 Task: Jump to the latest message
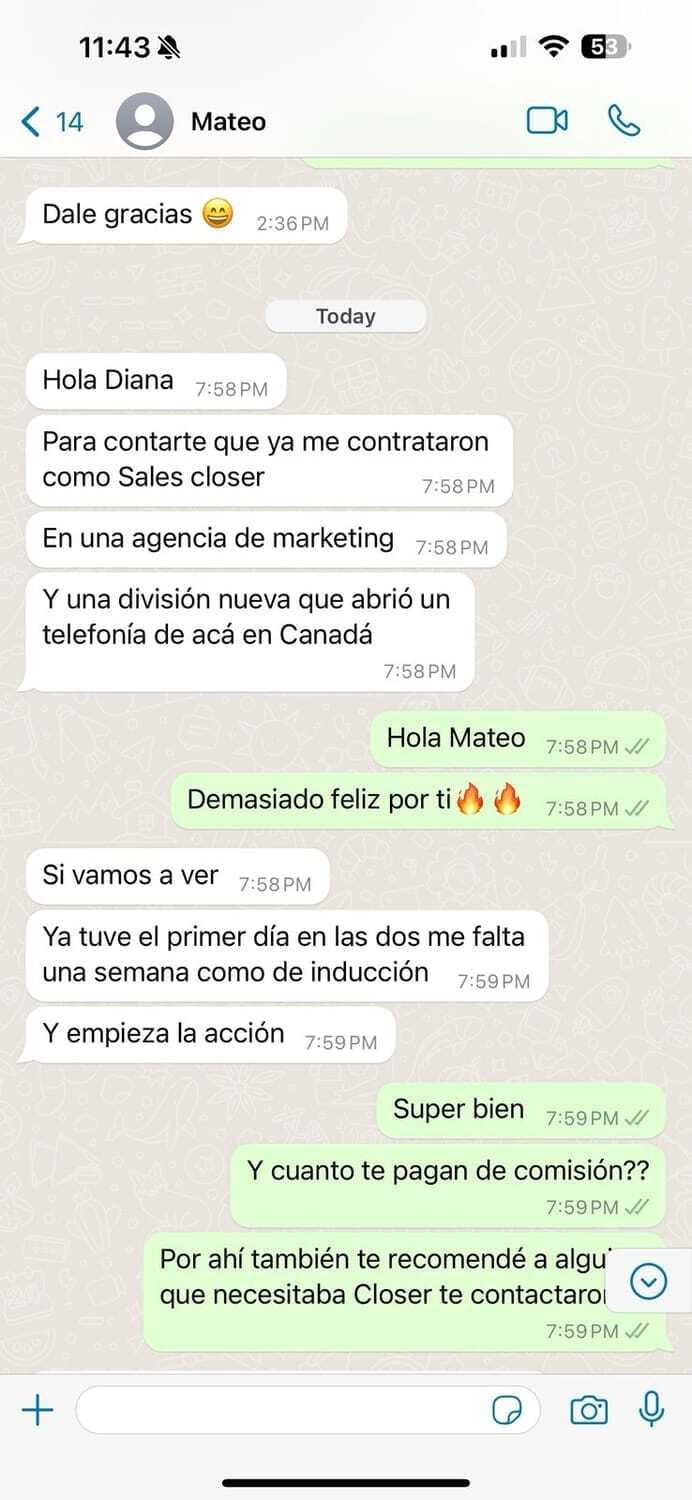[650, 1281]
